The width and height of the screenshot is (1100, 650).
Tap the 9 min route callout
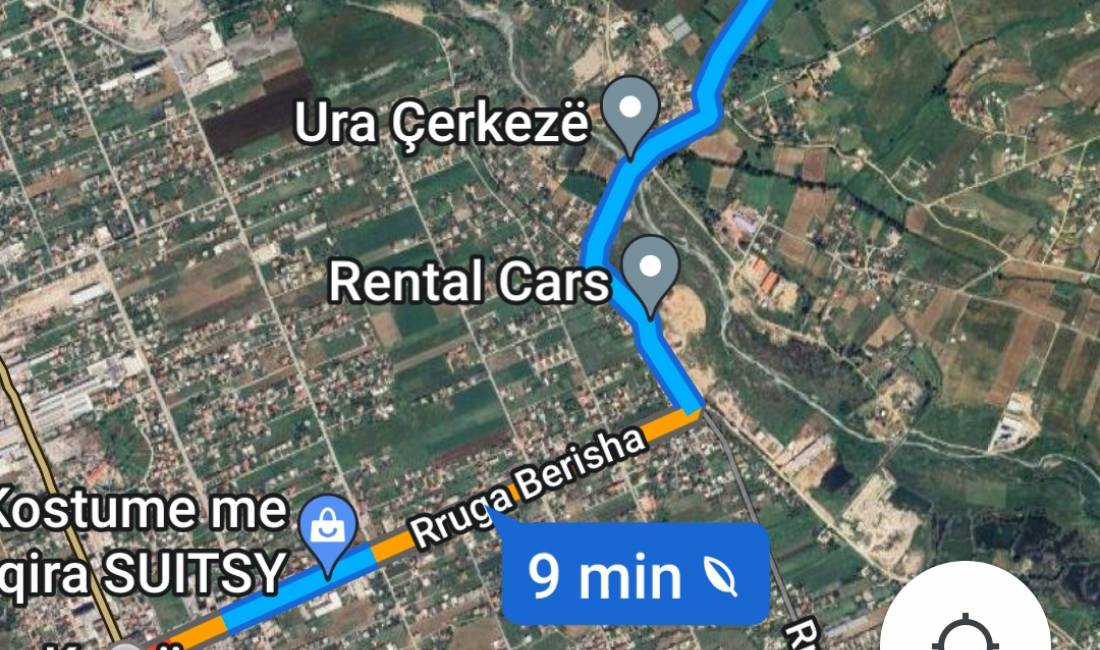click(634, 575)
